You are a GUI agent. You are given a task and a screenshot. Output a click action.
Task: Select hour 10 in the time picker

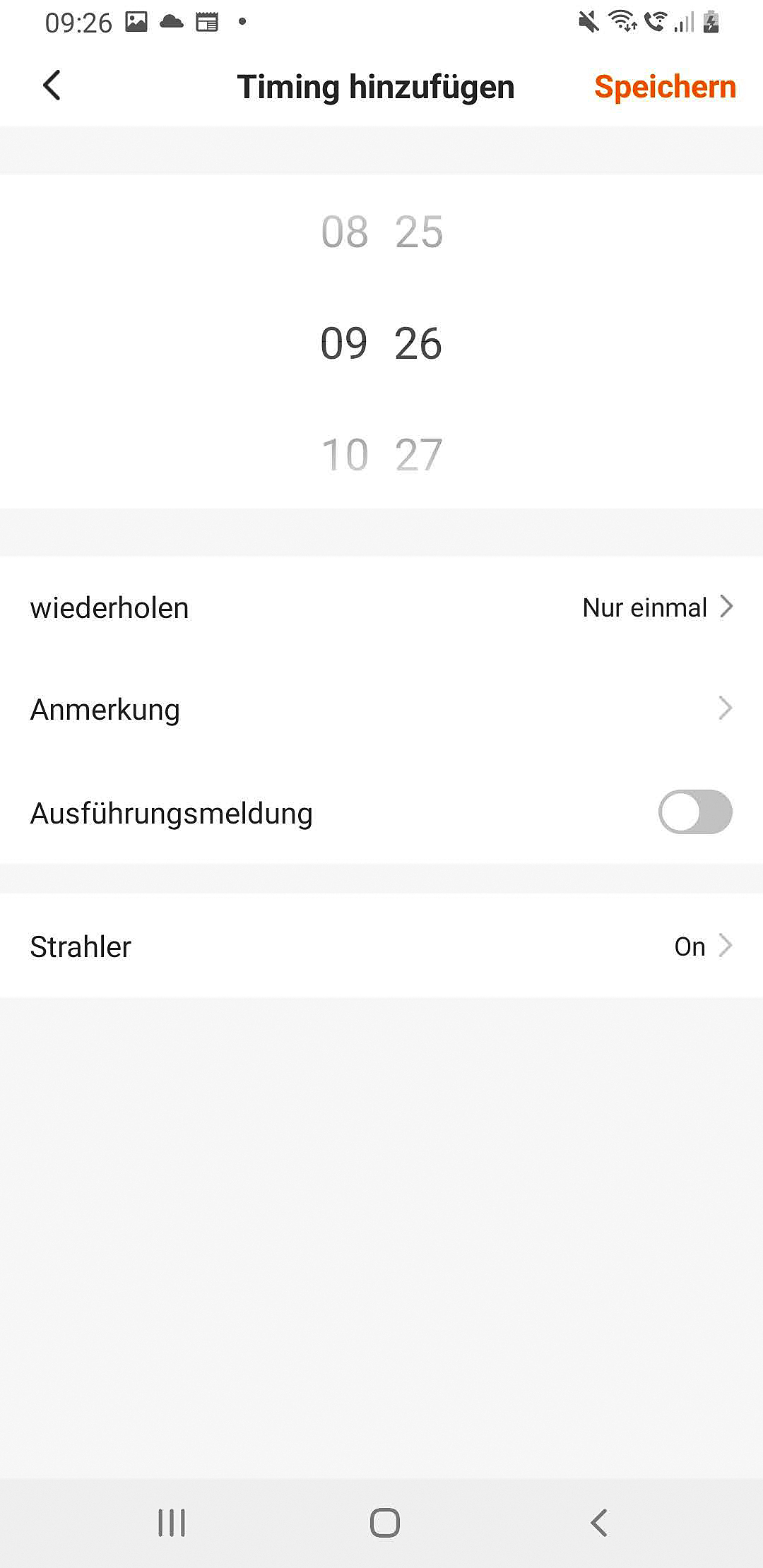(x=345, y=454)
